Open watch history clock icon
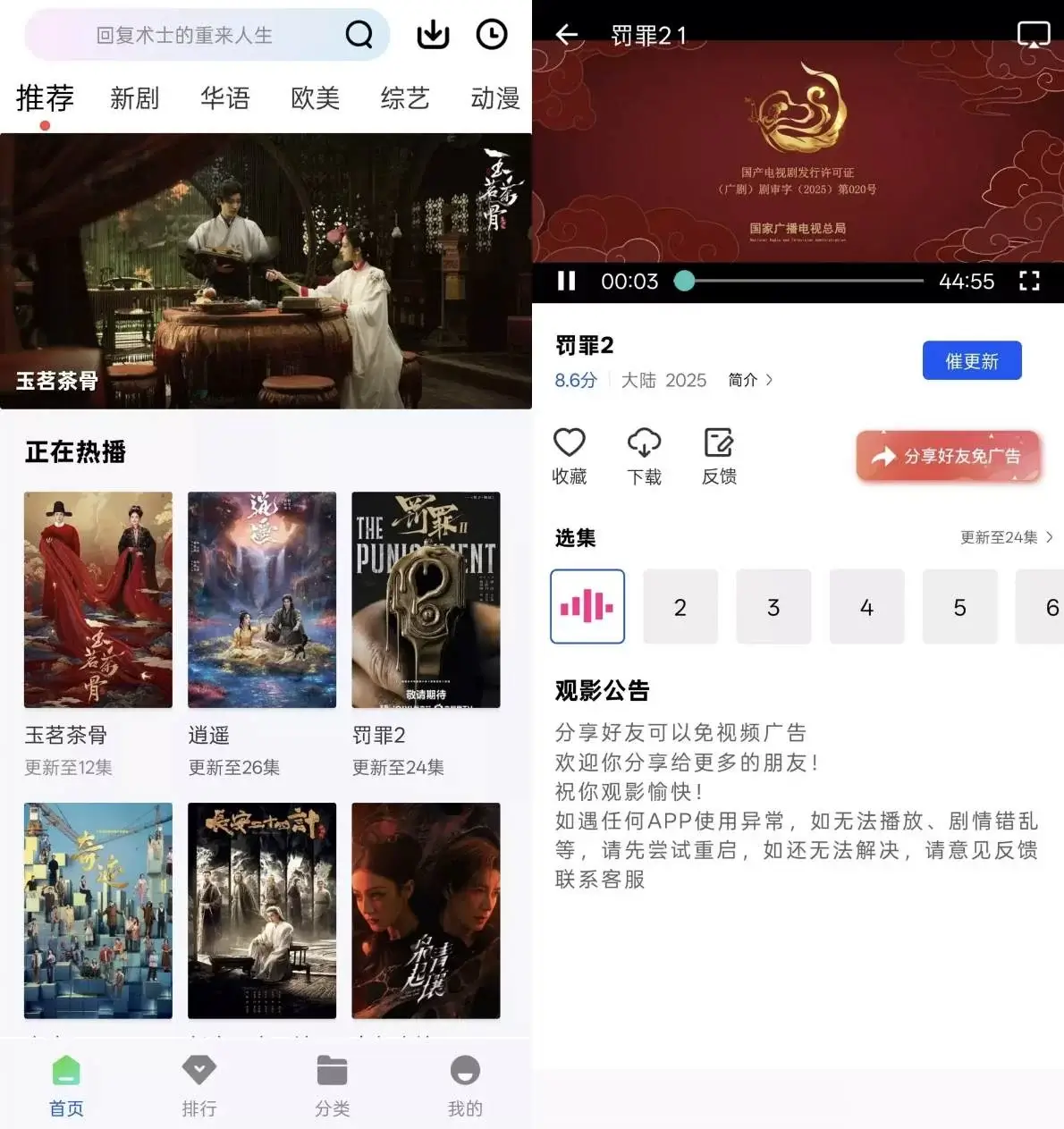Image resolution: width=1064 pixels, height=1129 pixels. (492, 35)
